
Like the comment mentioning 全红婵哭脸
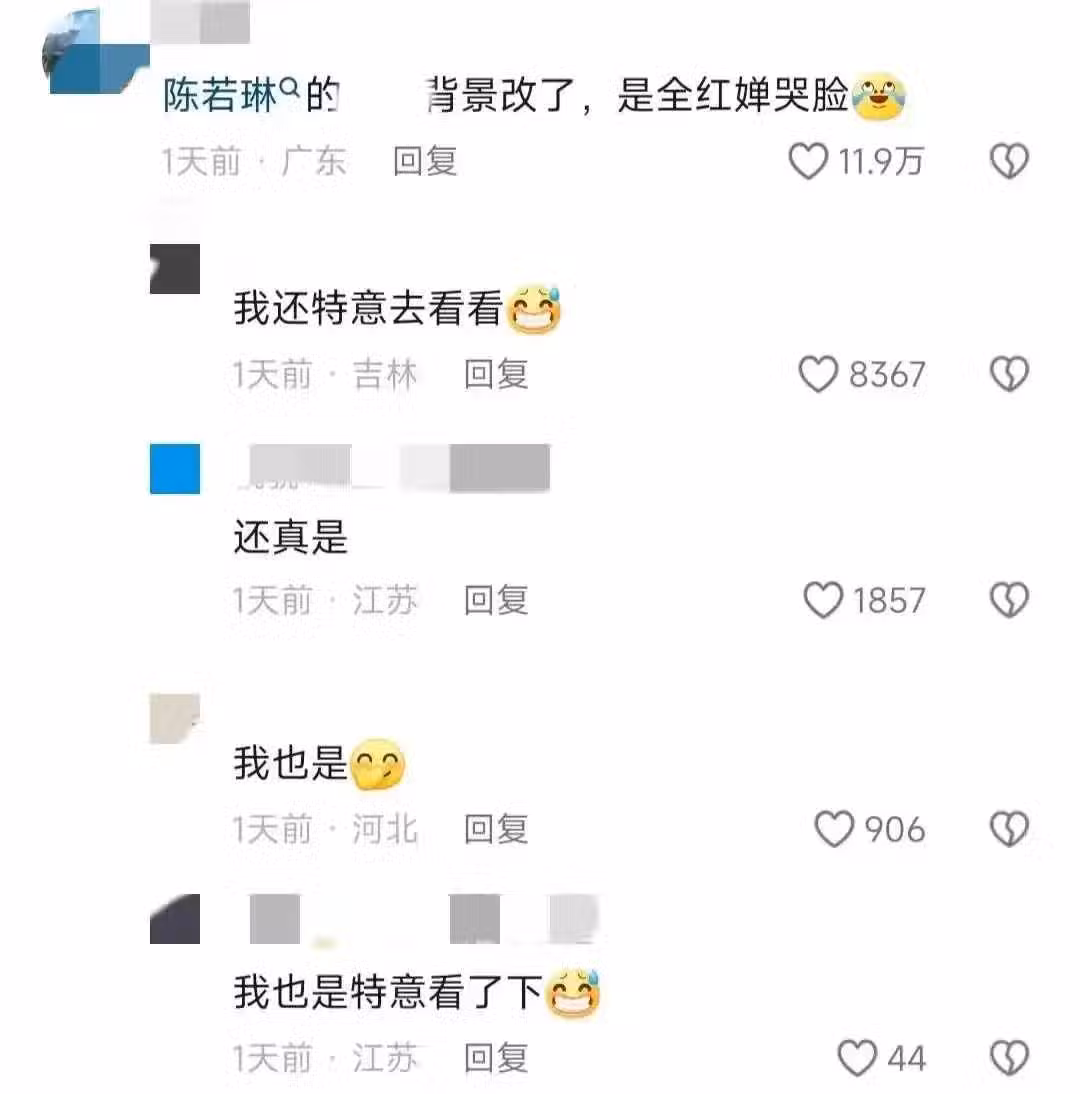(x=808, y=161)
